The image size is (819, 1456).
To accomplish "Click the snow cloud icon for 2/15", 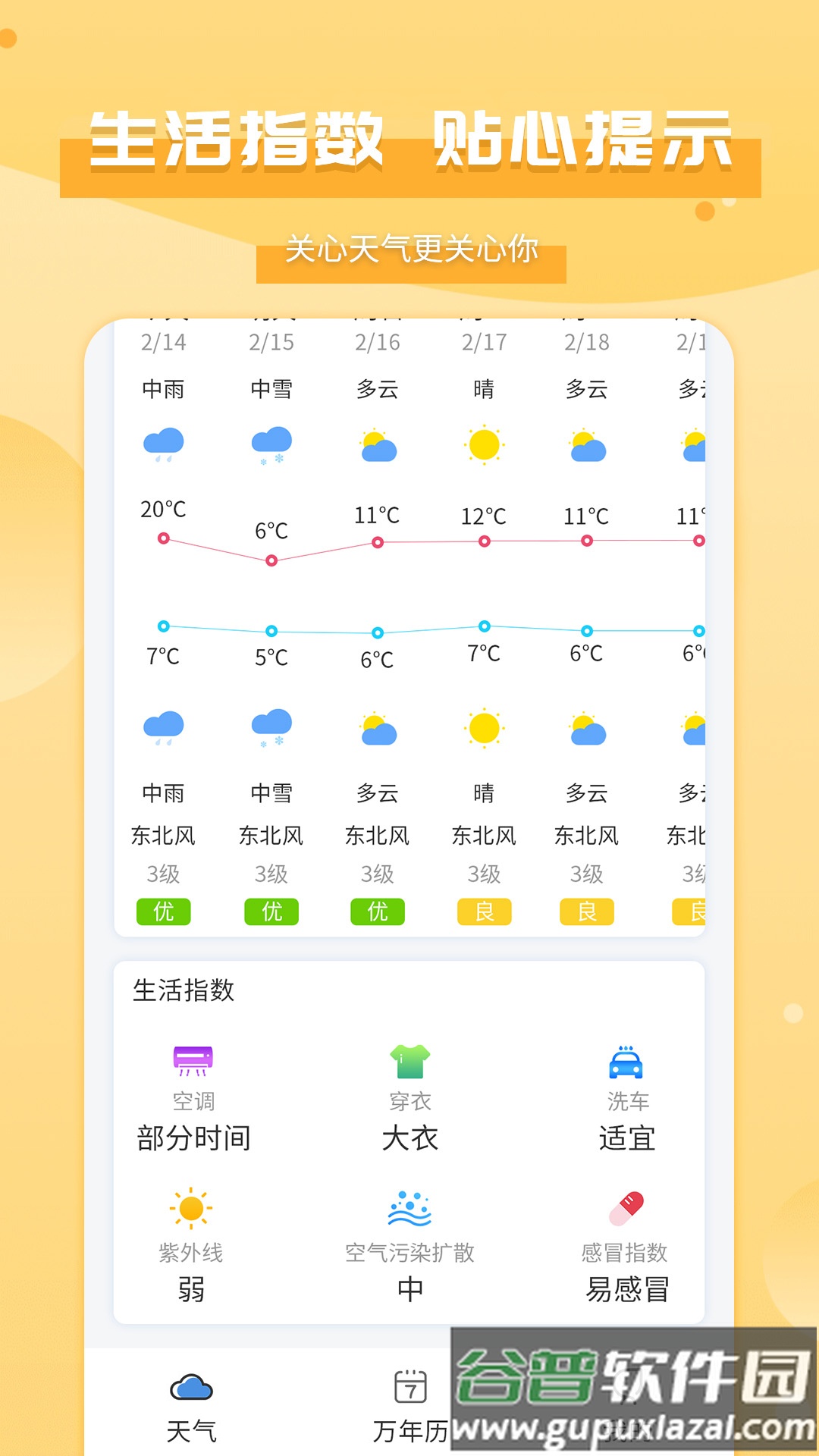I will pyautogui.click(x=271, y=444).
